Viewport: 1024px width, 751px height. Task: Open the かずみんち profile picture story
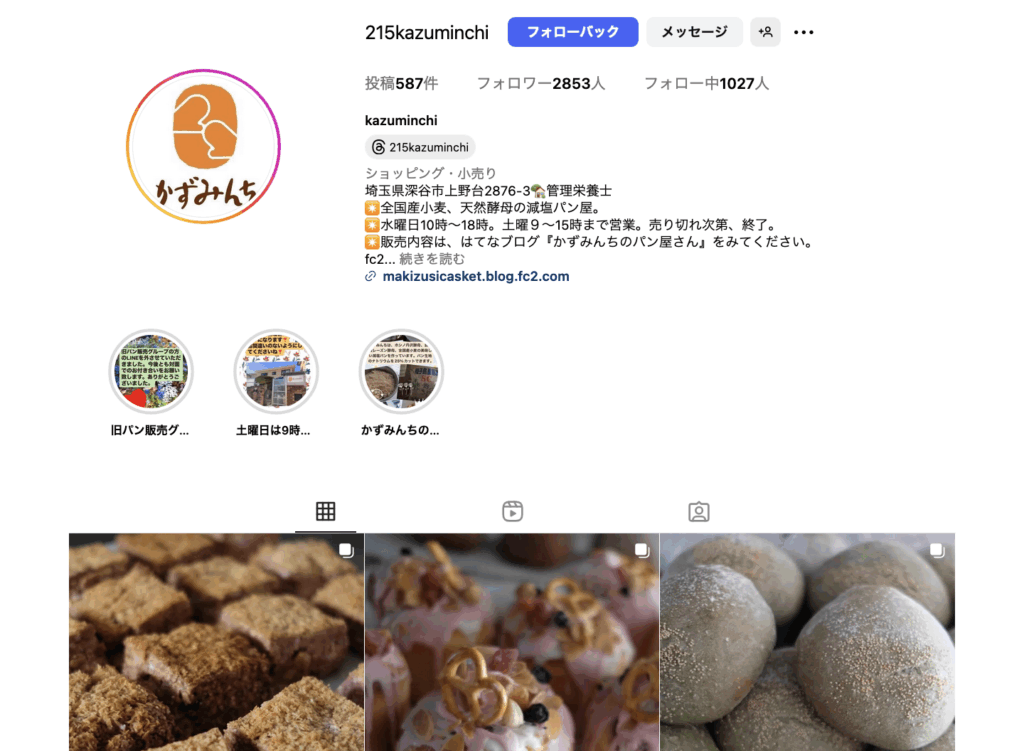[x=203, y=146]
